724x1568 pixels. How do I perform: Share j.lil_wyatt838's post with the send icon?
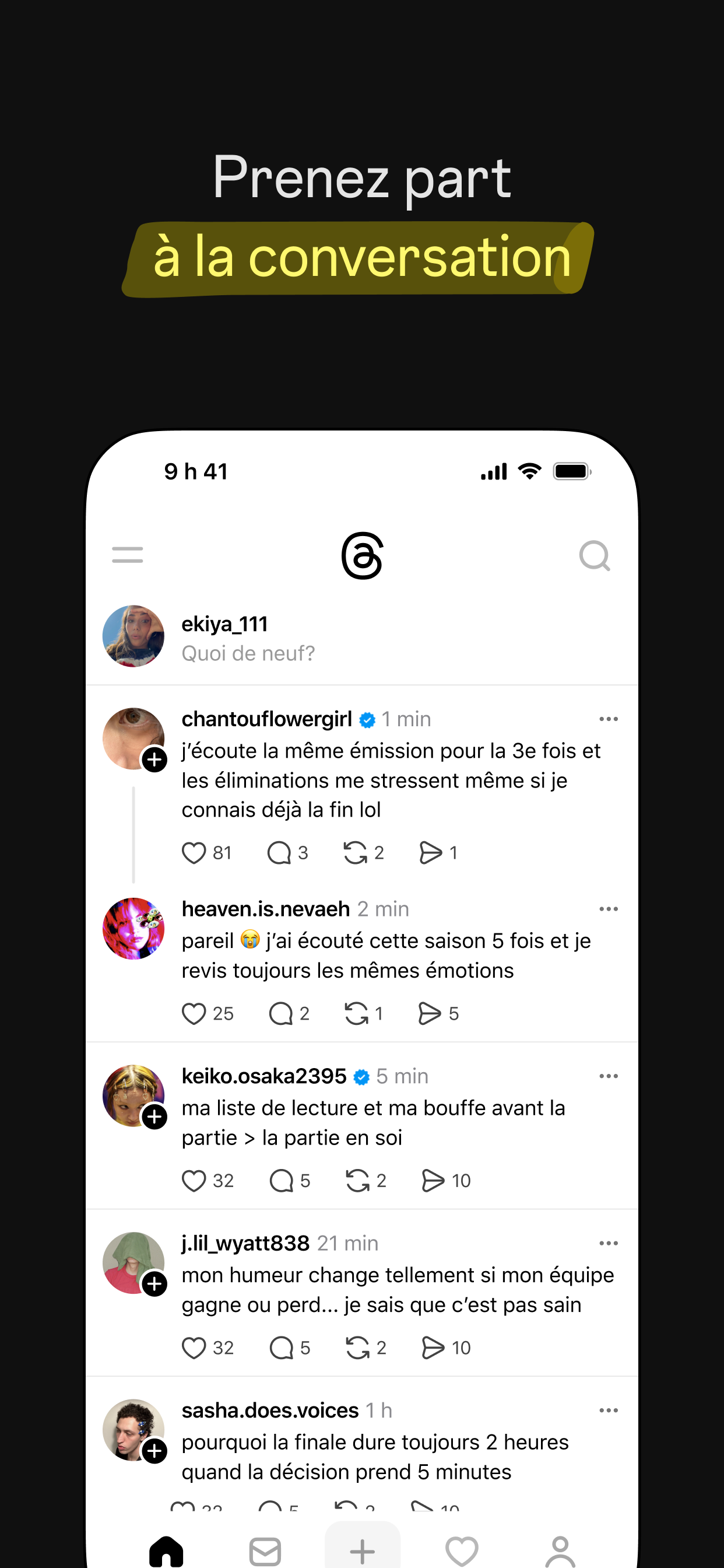click(x=434, y=1346)
